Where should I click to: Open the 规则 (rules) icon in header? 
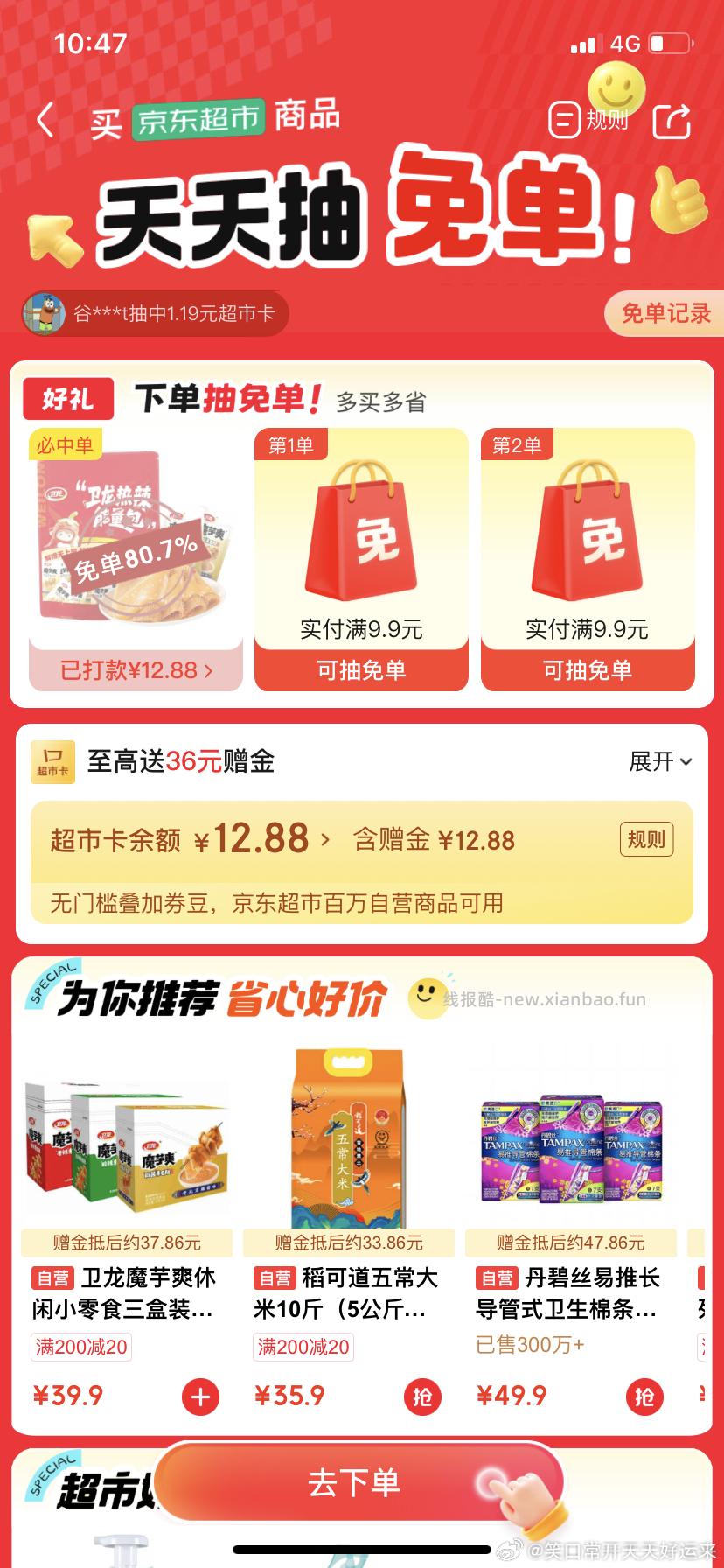(x=566, y=121)
